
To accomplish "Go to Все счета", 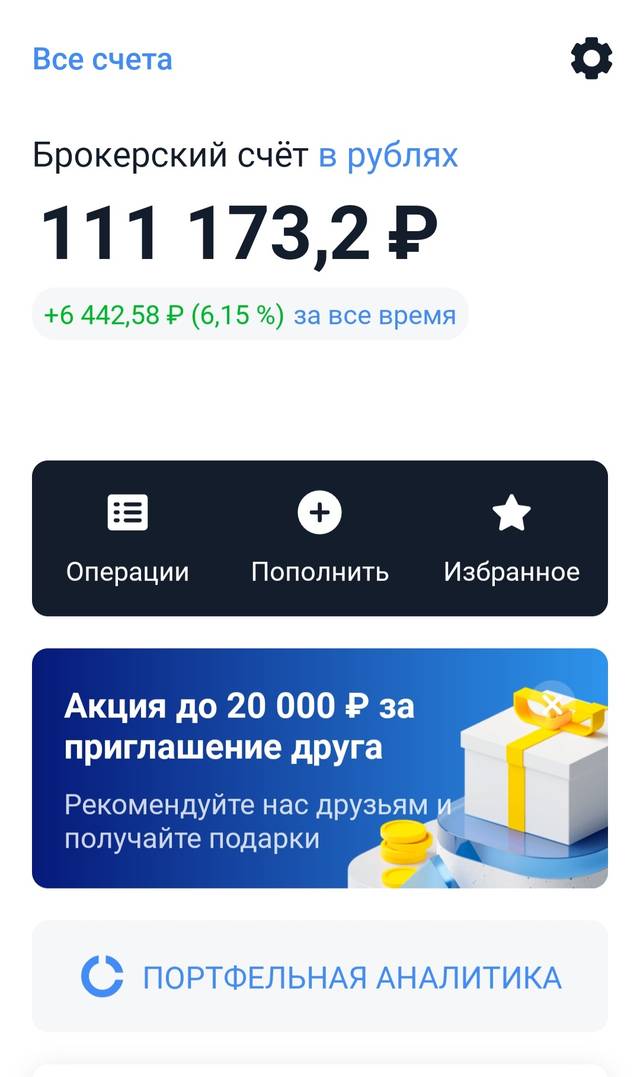I will [102, 59].
